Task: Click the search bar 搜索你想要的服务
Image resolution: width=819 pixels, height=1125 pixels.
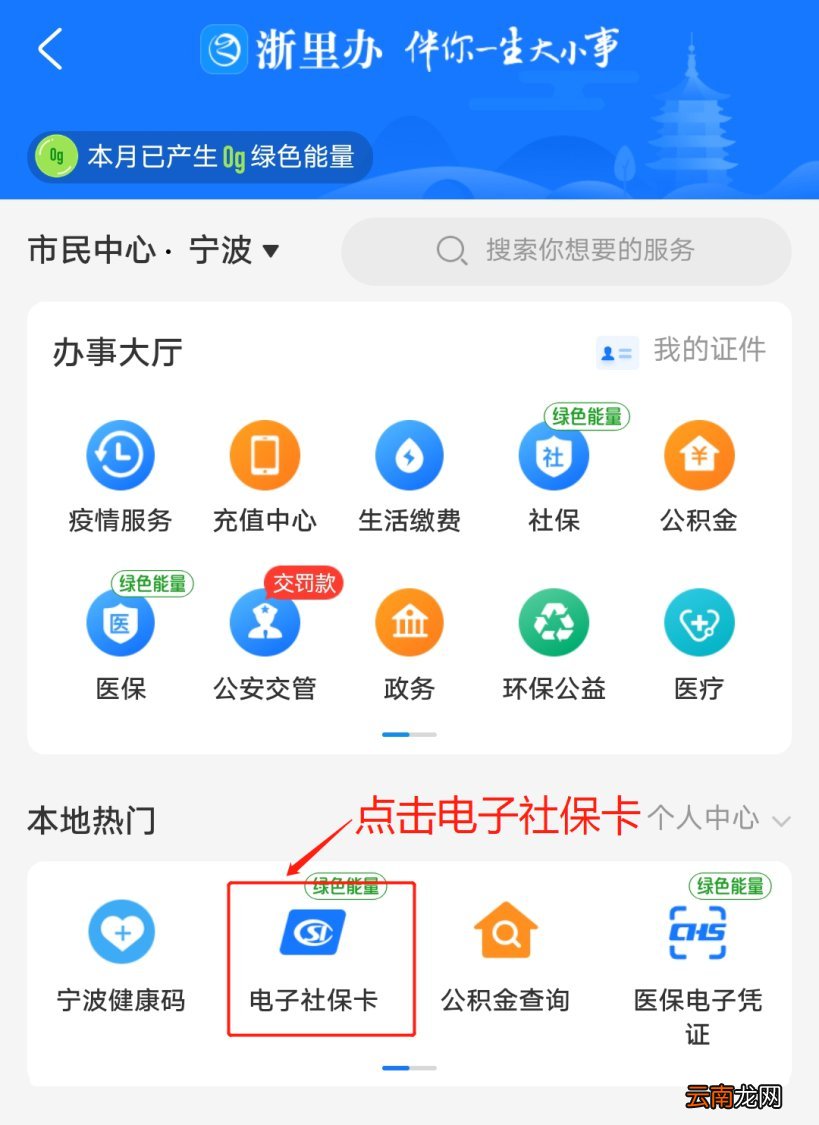Action: pyautogui.click(x=566, y=252)
